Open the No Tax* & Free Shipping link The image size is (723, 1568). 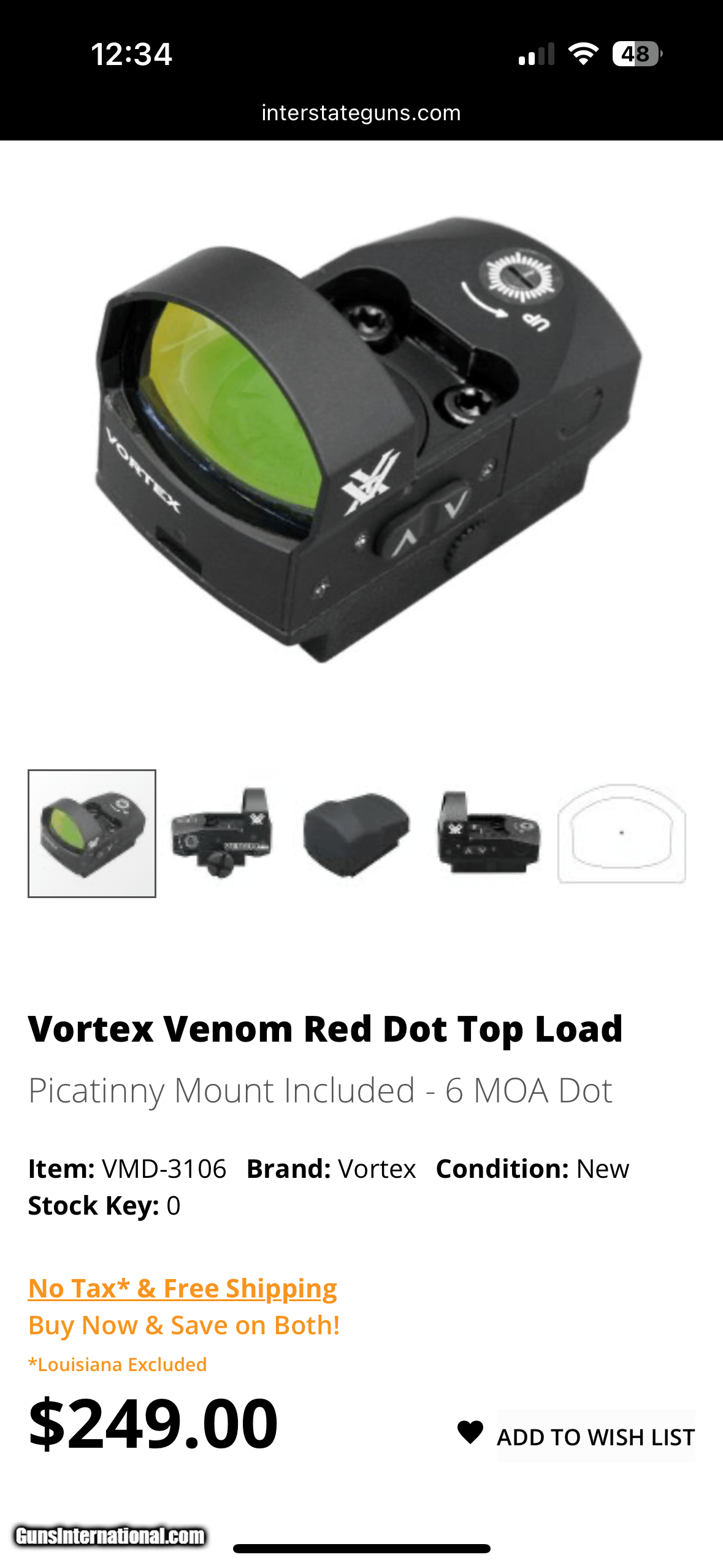point(182,1288)
